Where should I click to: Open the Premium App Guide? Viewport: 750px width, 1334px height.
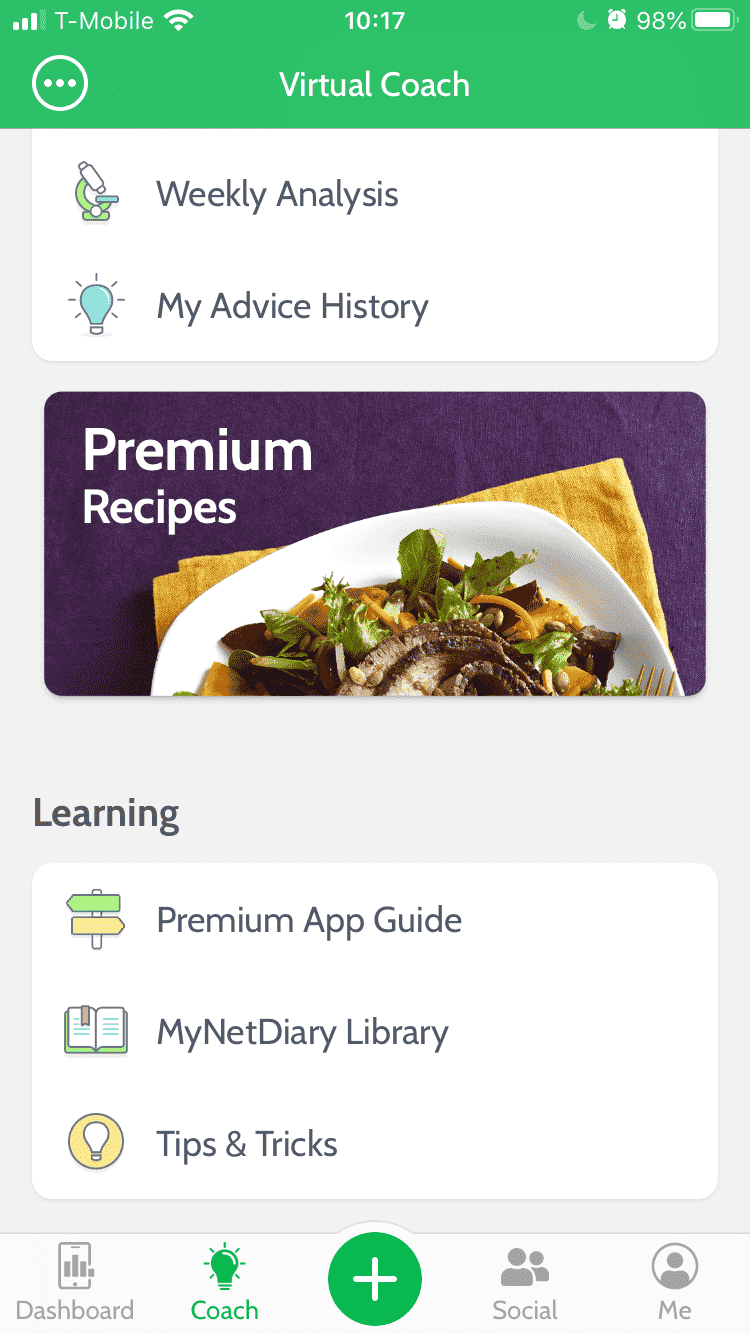[x=375, y=920]
